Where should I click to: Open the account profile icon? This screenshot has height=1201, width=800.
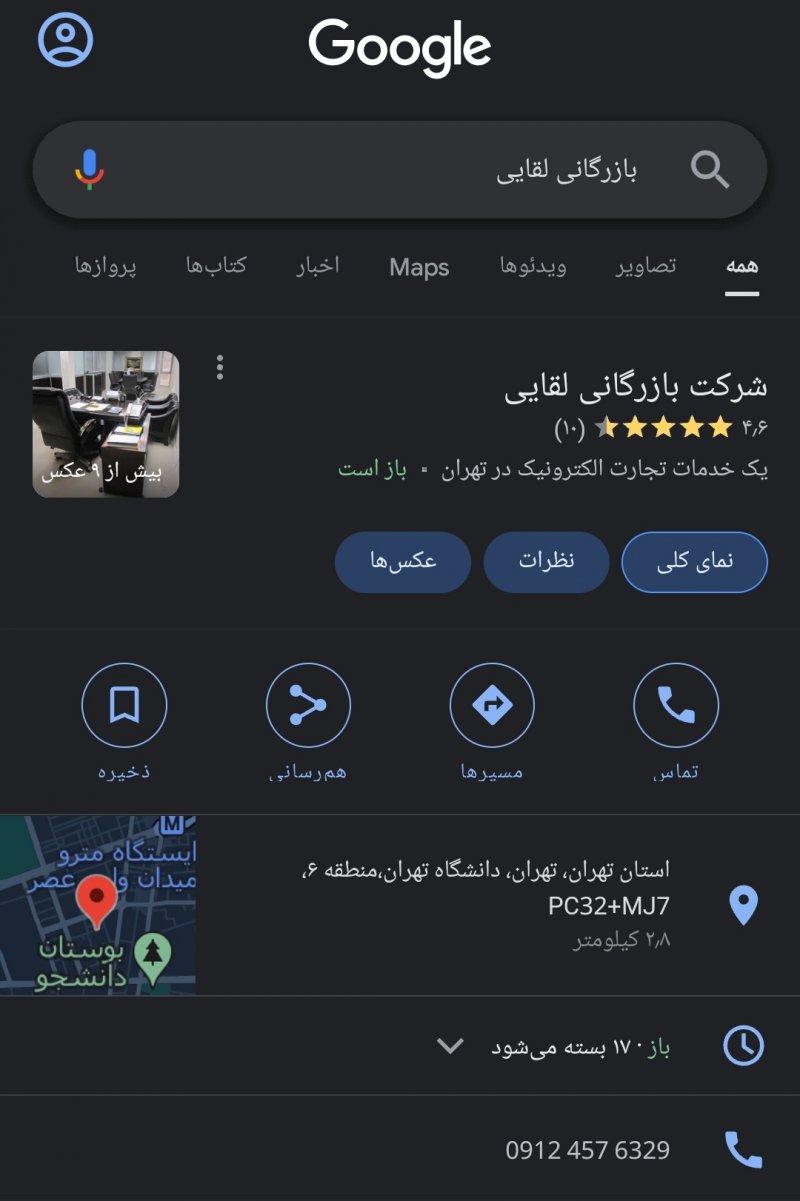(66, 39)
